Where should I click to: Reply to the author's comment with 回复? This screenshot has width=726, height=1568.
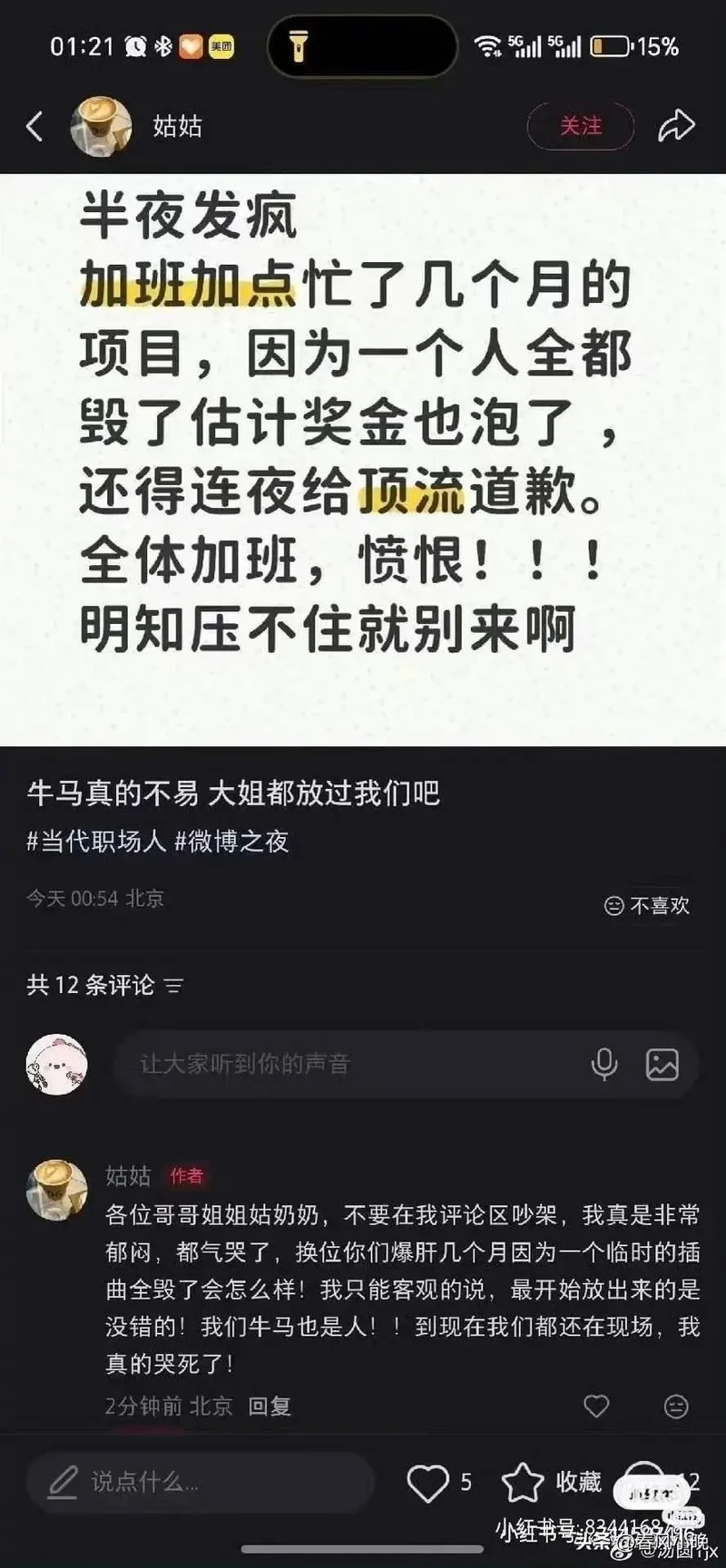[x=270, y=1406]
